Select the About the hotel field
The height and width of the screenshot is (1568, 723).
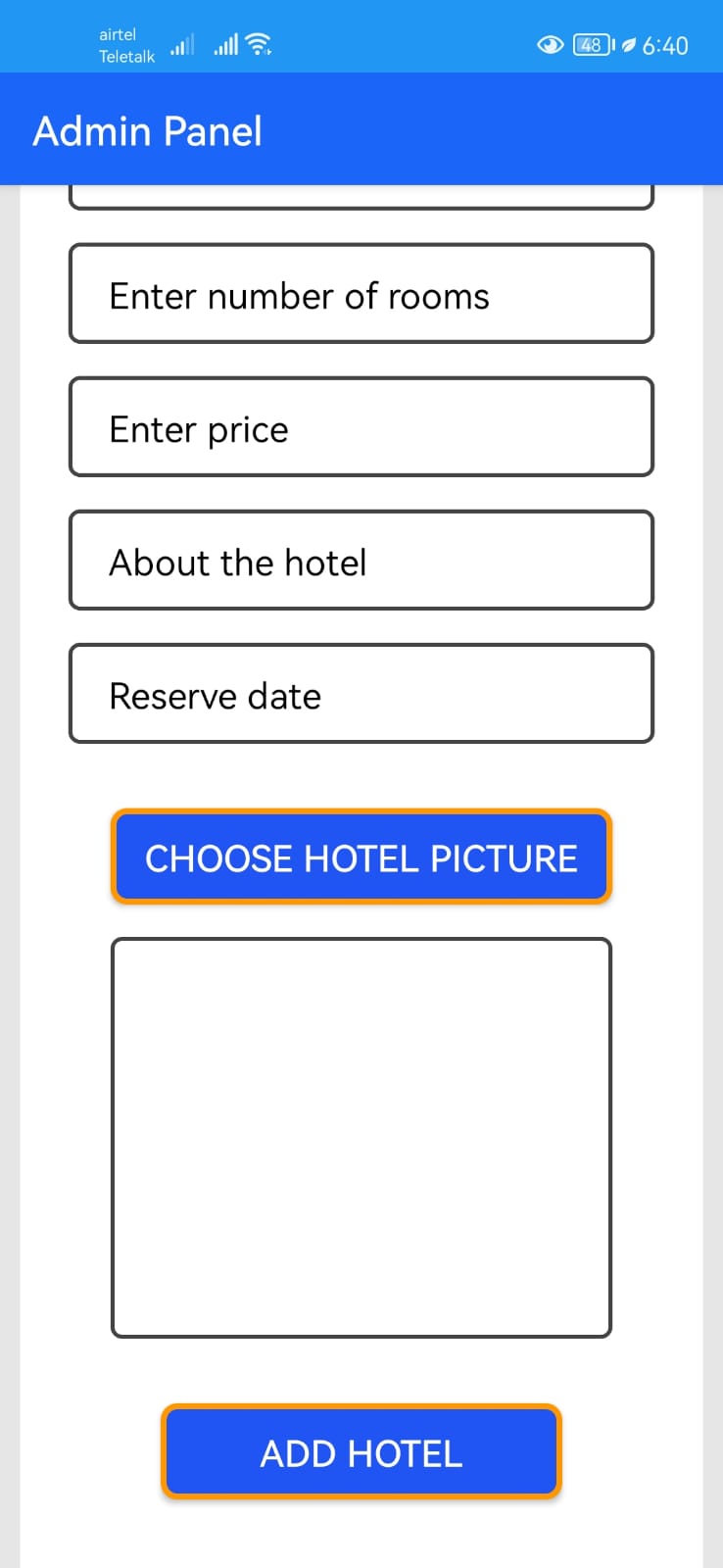coord(361,561)
